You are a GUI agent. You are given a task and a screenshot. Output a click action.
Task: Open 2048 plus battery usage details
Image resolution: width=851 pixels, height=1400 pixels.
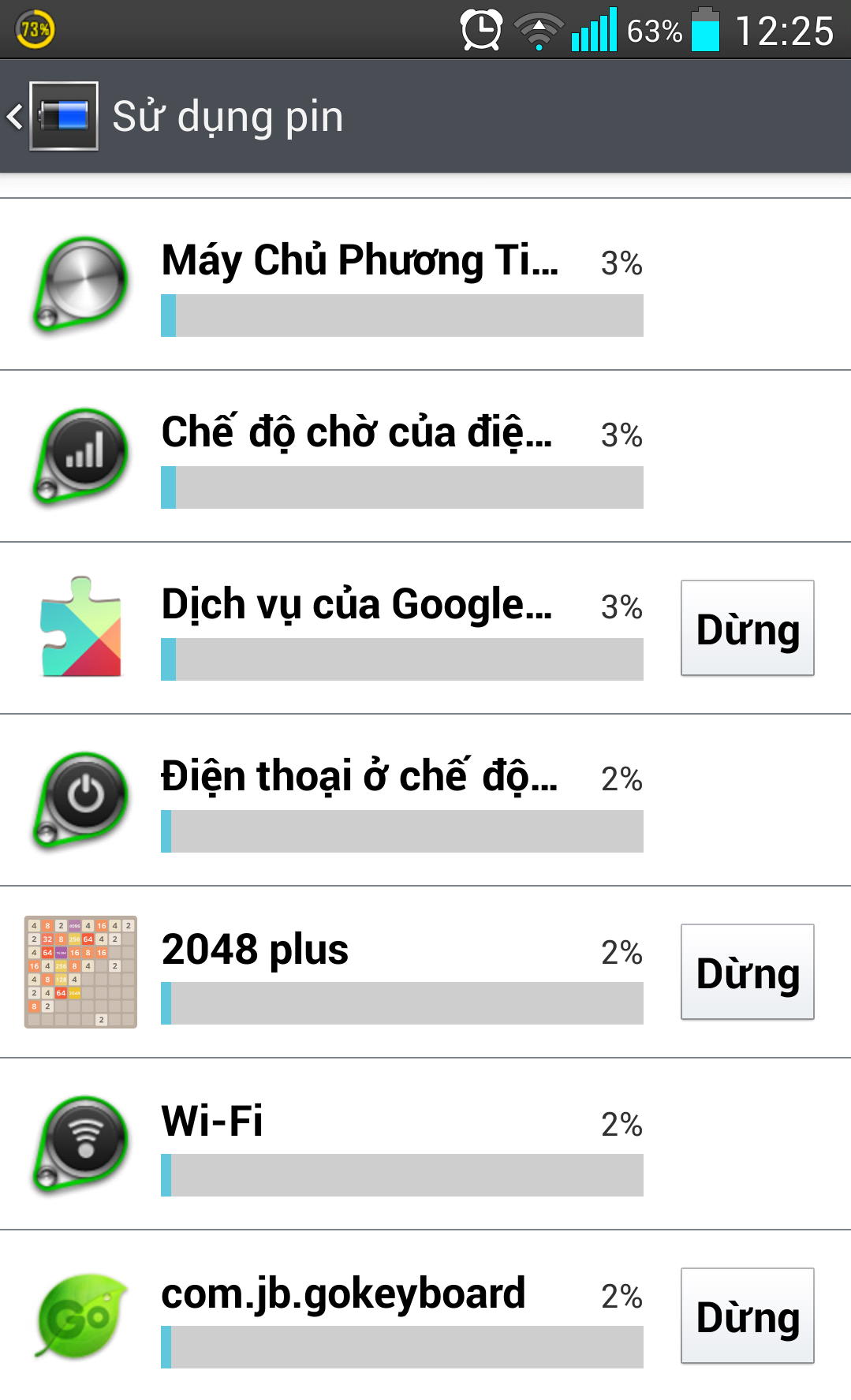pyautogui.click(x=359, y=973)
